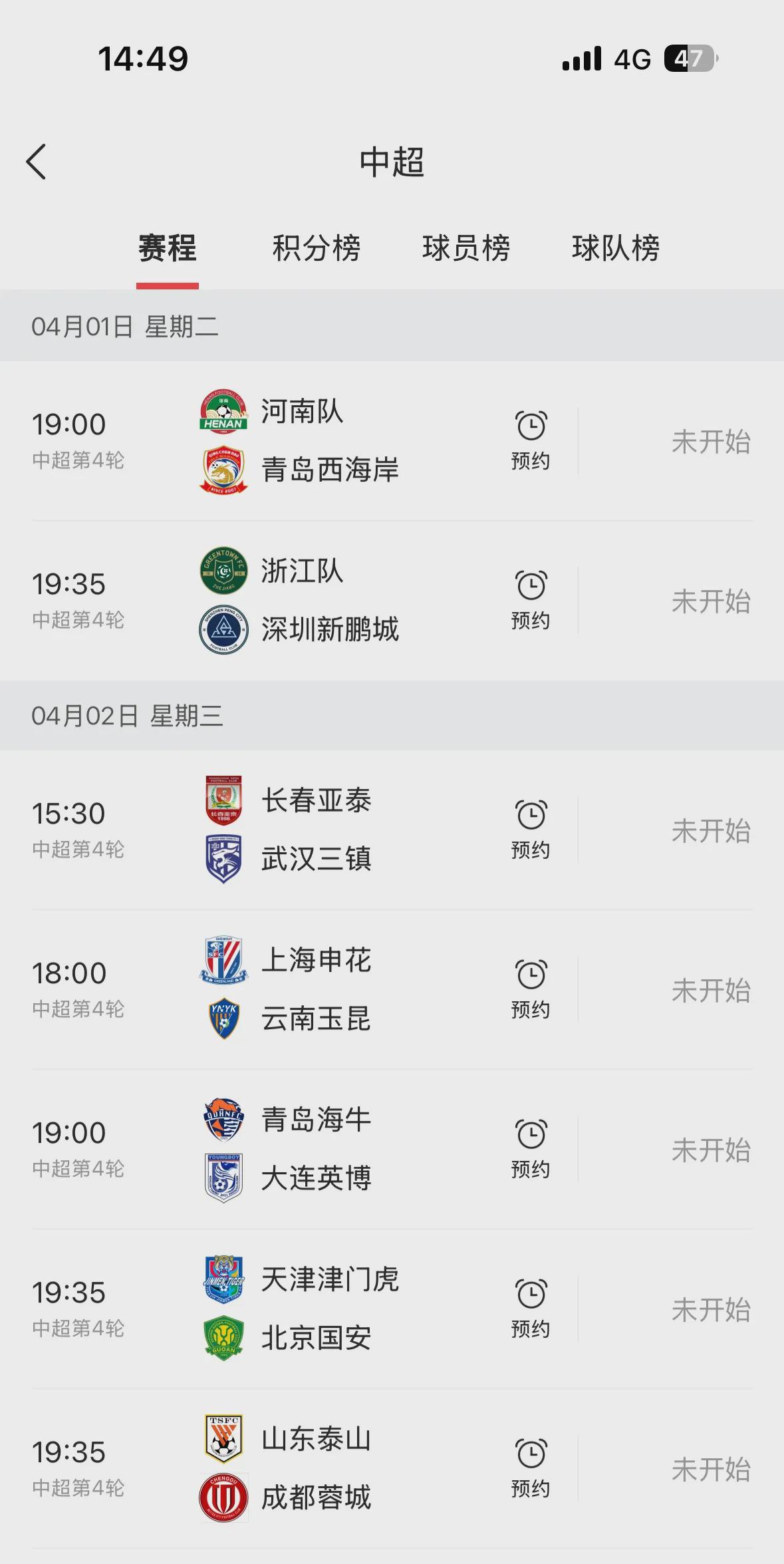
Task: Tap 预约 for 上海申花 vs 云南玉昆
Action: [531, 990]
